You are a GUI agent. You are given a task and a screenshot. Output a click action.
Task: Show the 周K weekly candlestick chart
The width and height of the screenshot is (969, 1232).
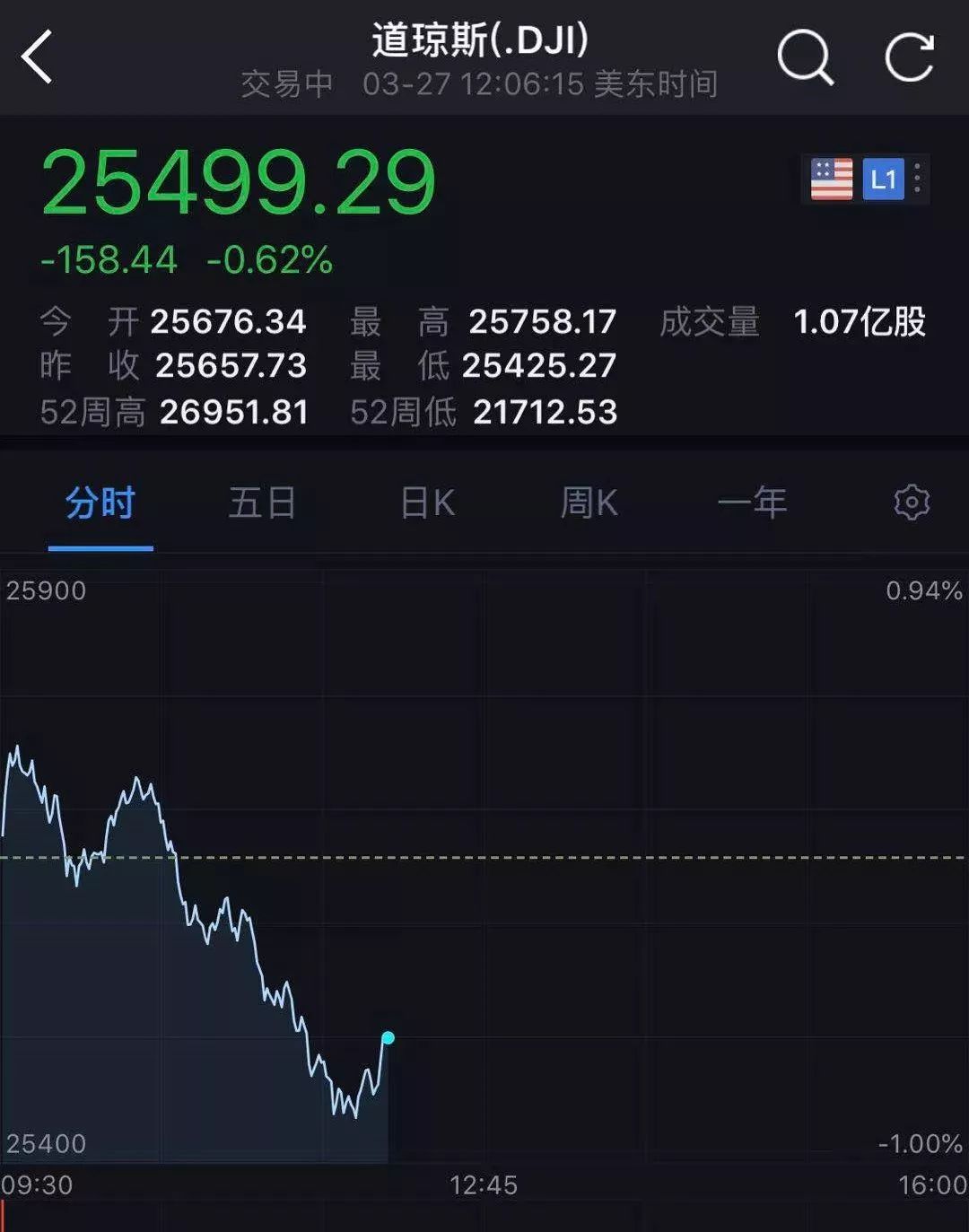589,503
